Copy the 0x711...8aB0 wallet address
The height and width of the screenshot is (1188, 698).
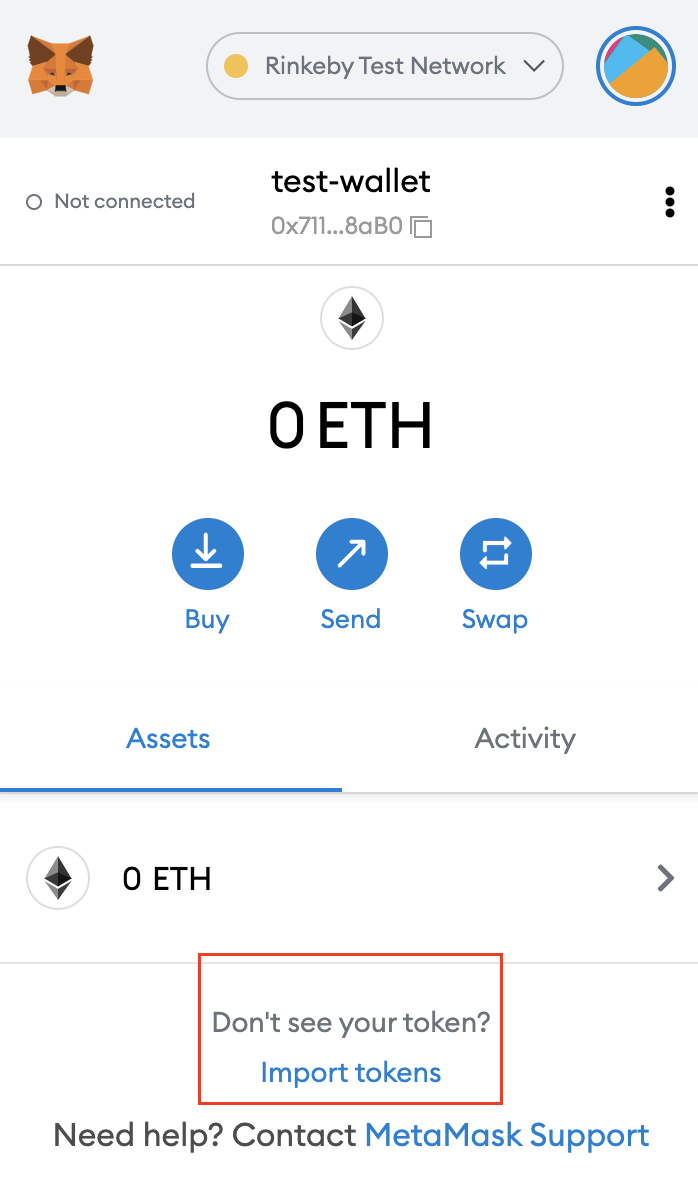[352, 227]
